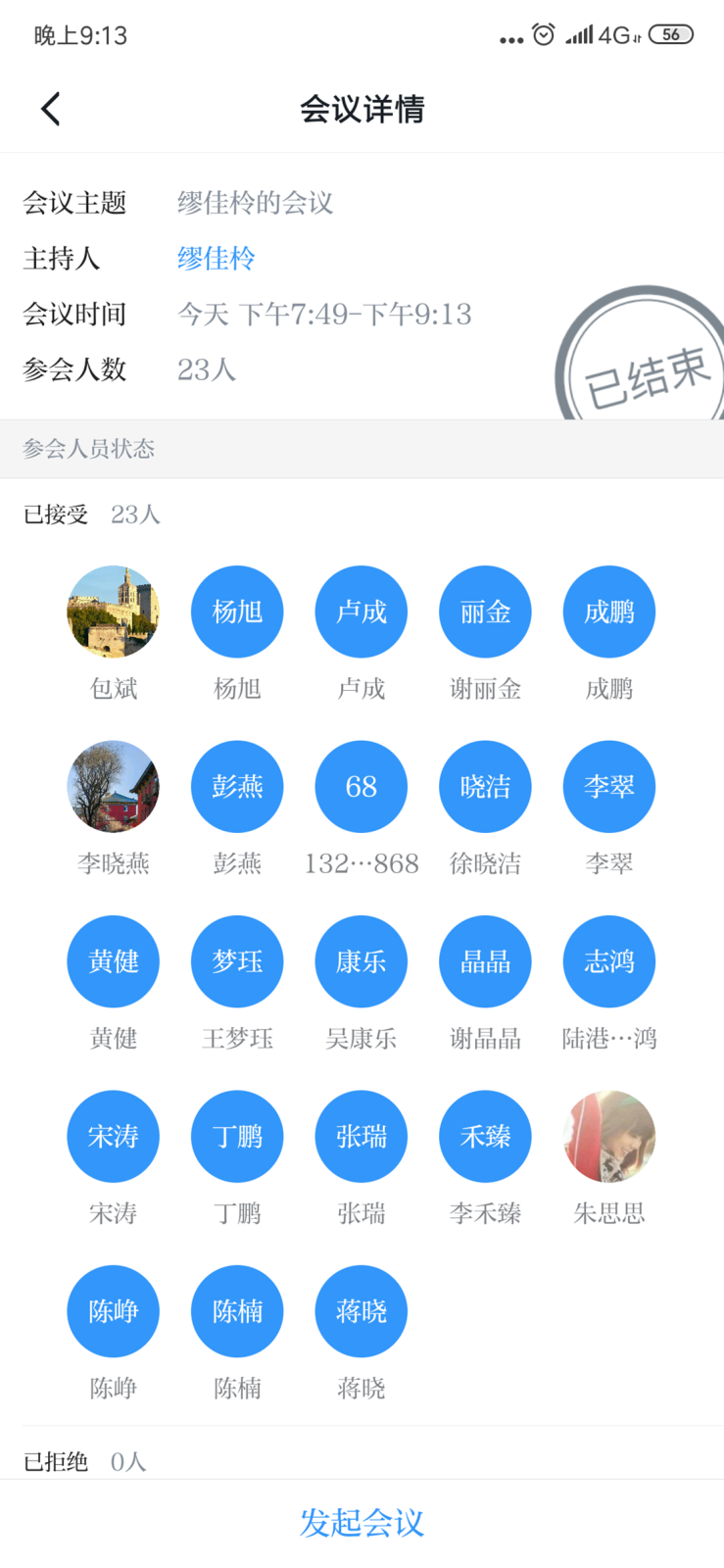Open 包斌's photo thumbnail

pos(113,611)
